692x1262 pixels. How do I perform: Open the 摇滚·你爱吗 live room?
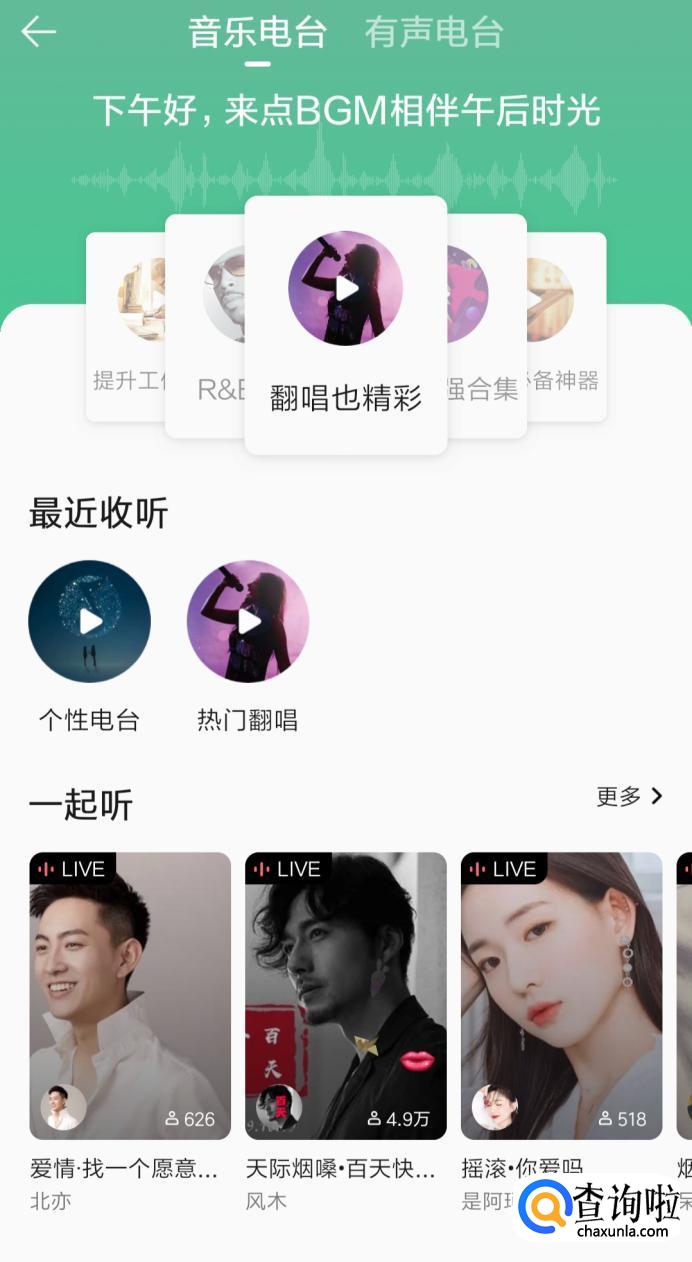[x=561, y=995]
